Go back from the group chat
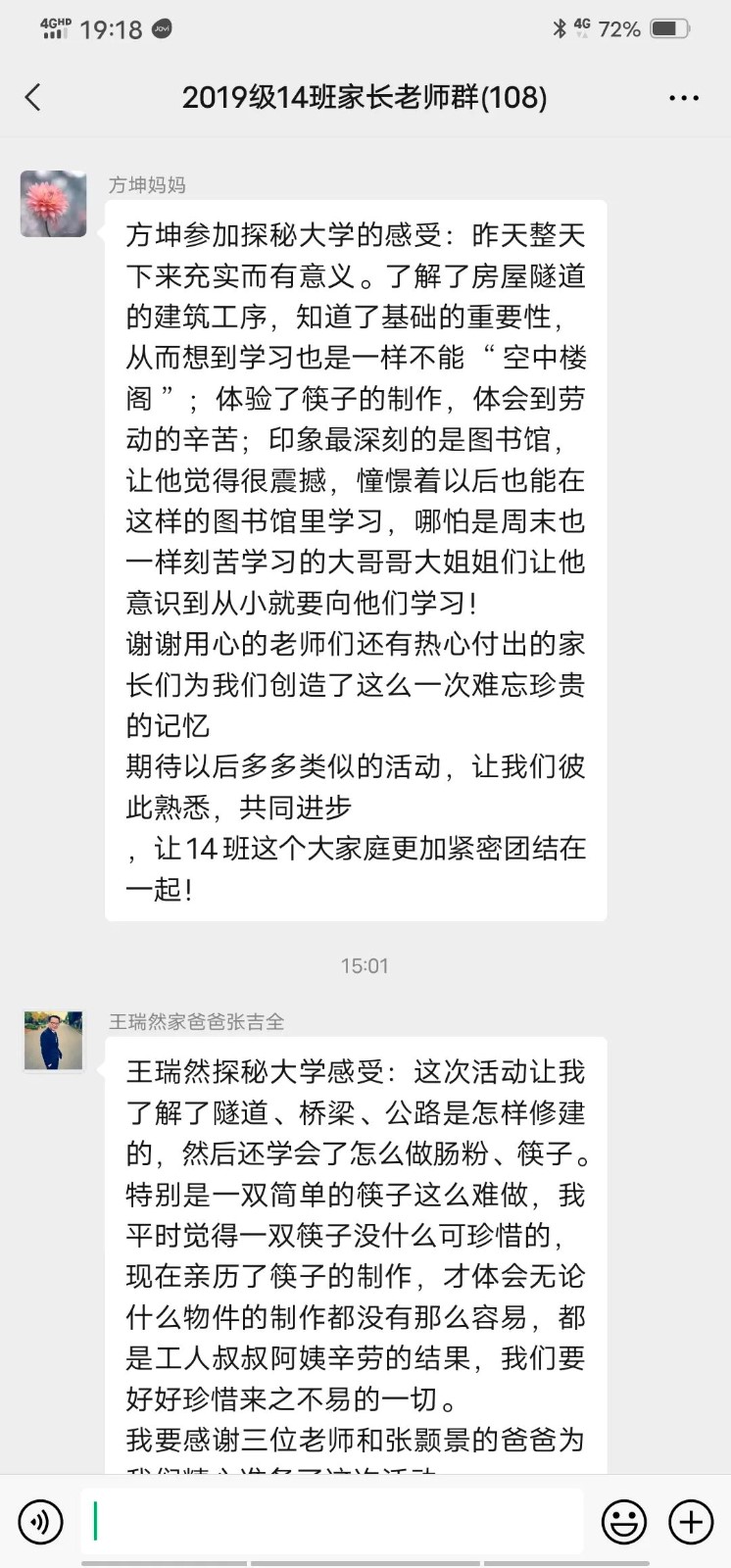731x1568 pixels. coord(33,97)
